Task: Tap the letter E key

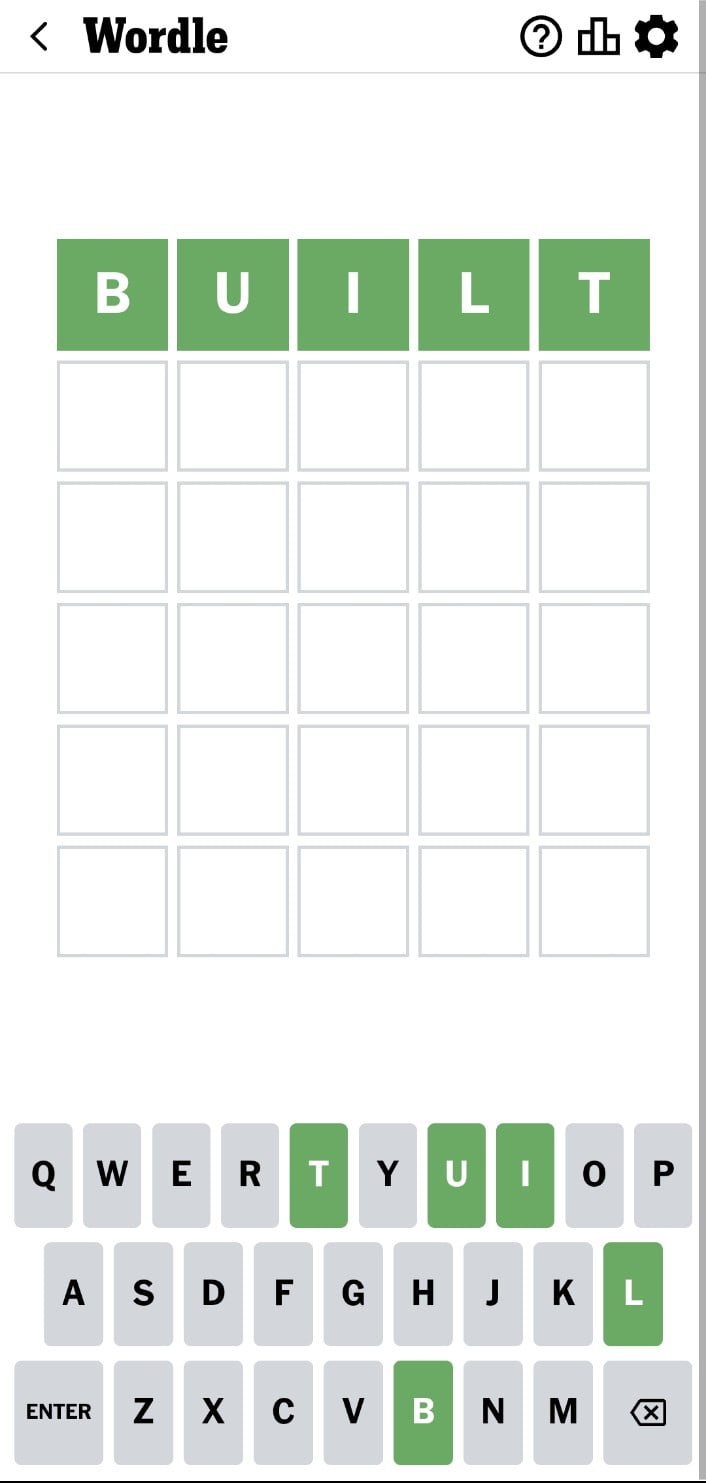Action: click(x=181, y=1175)
